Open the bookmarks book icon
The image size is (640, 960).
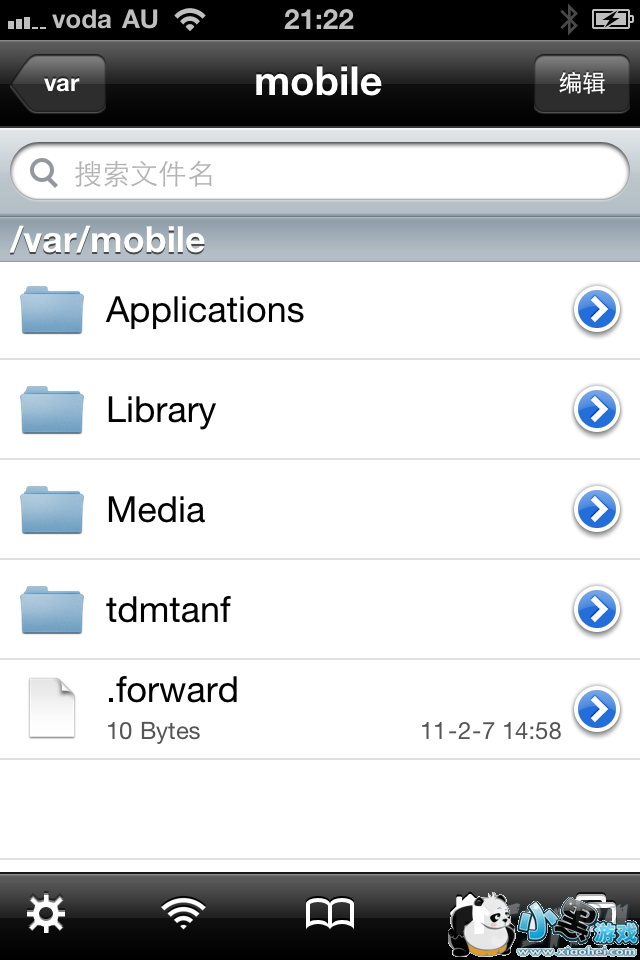coord(329,914)
